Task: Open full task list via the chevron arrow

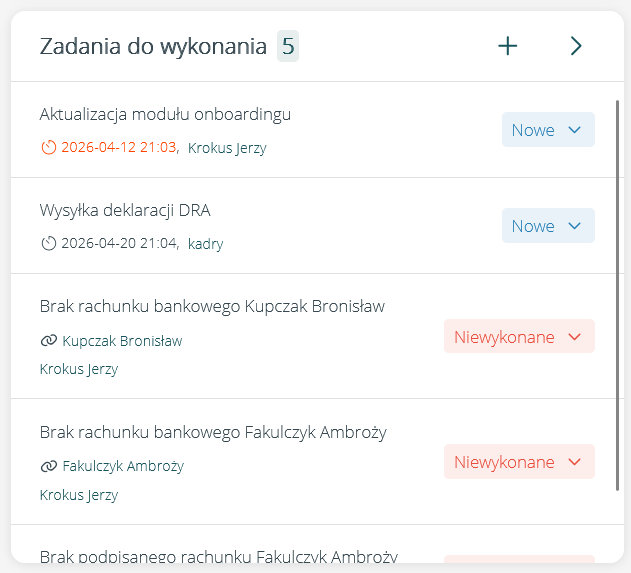Action: pyautogui.click(x=575, y=46)
